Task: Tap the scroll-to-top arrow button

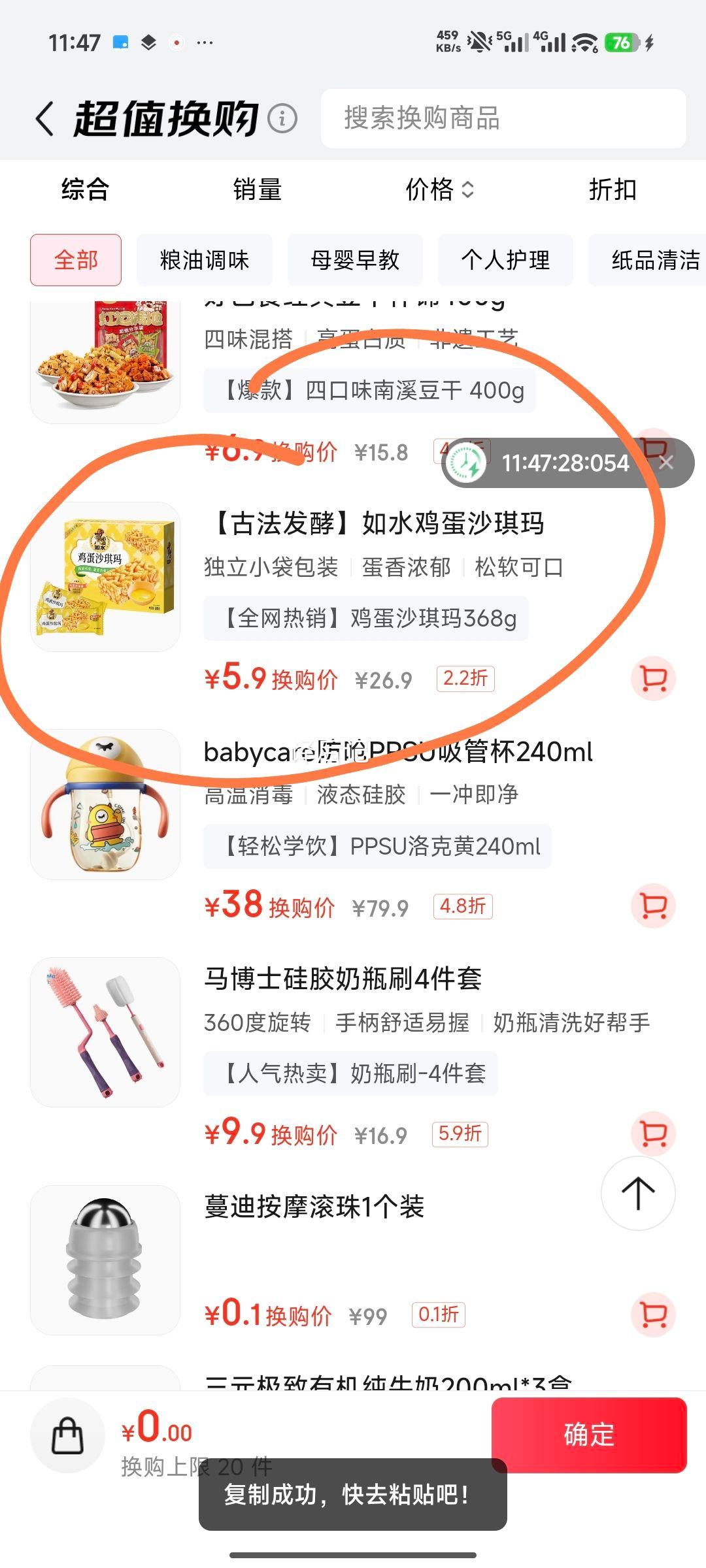Action: (637, 1194)
